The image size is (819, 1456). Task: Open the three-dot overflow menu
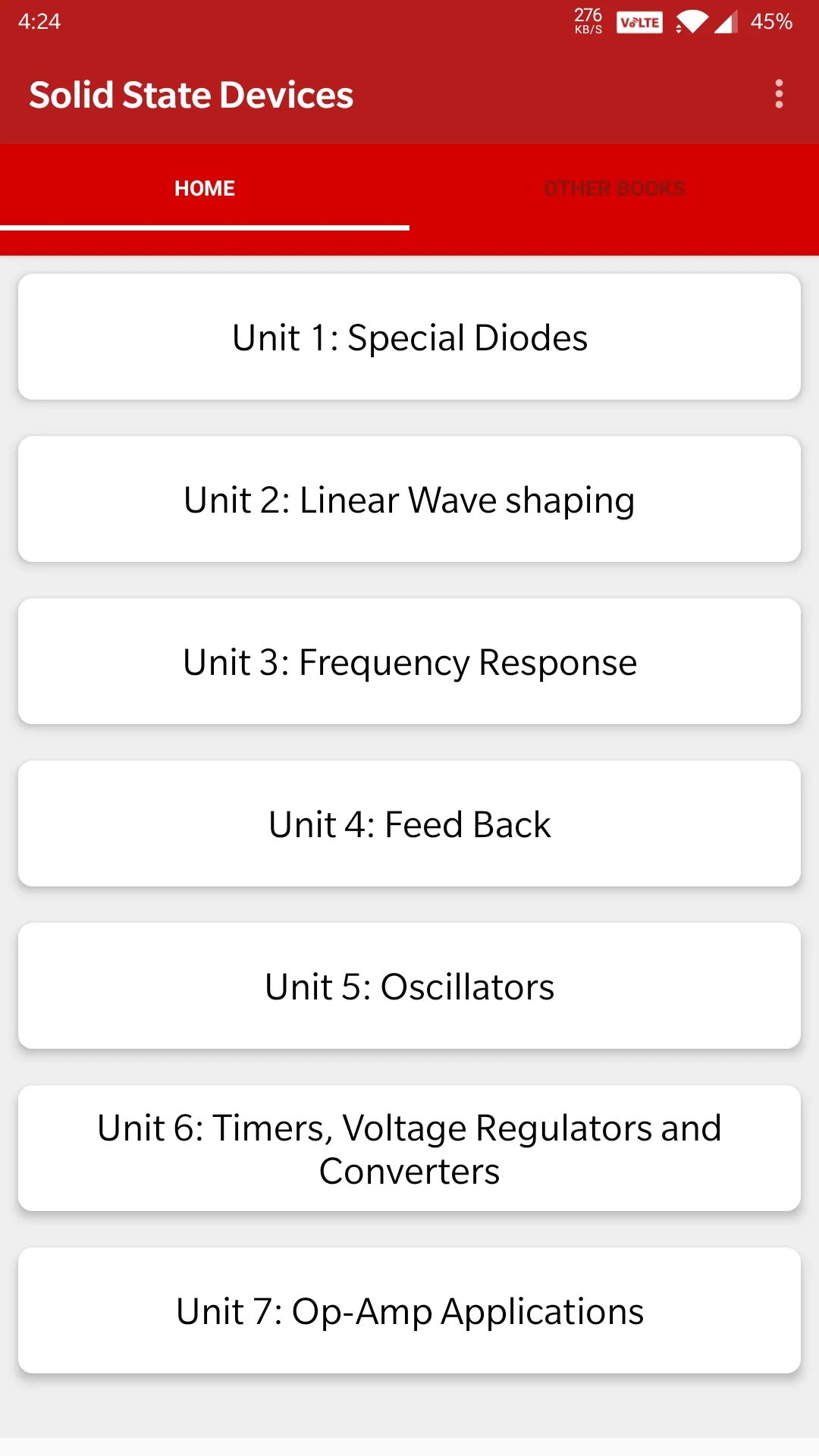pos(779,94)
